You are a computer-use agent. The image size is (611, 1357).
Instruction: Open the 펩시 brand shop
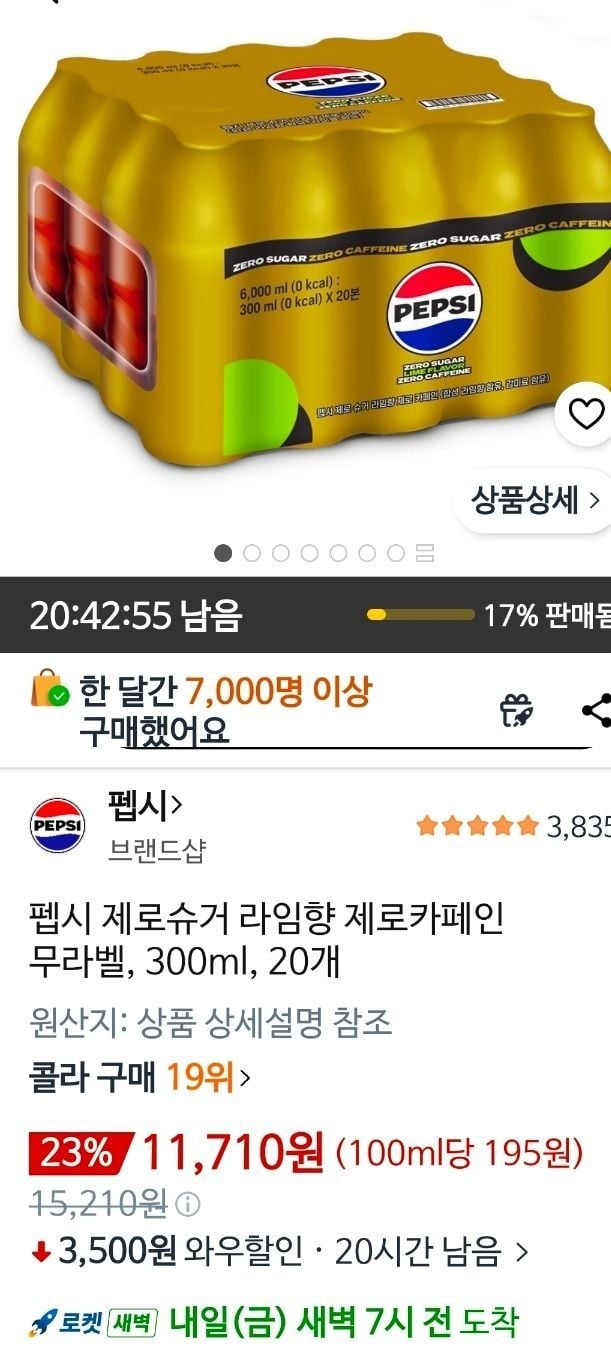[145, 803]
